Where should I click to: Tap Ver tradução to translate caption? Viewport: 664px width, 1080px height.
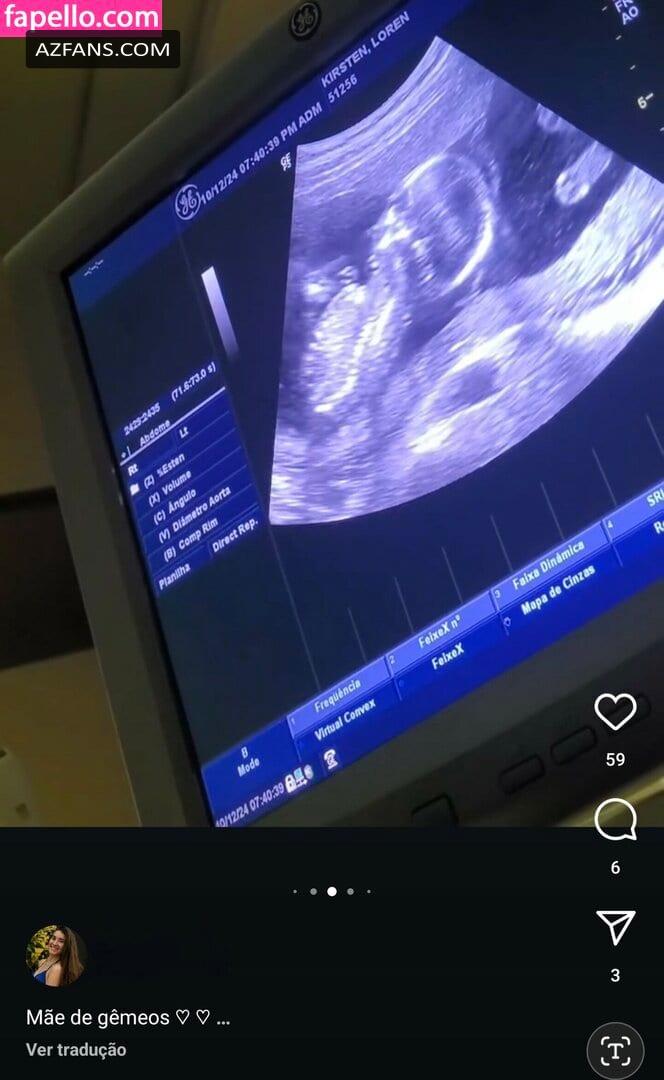(x=76, y=1050)
